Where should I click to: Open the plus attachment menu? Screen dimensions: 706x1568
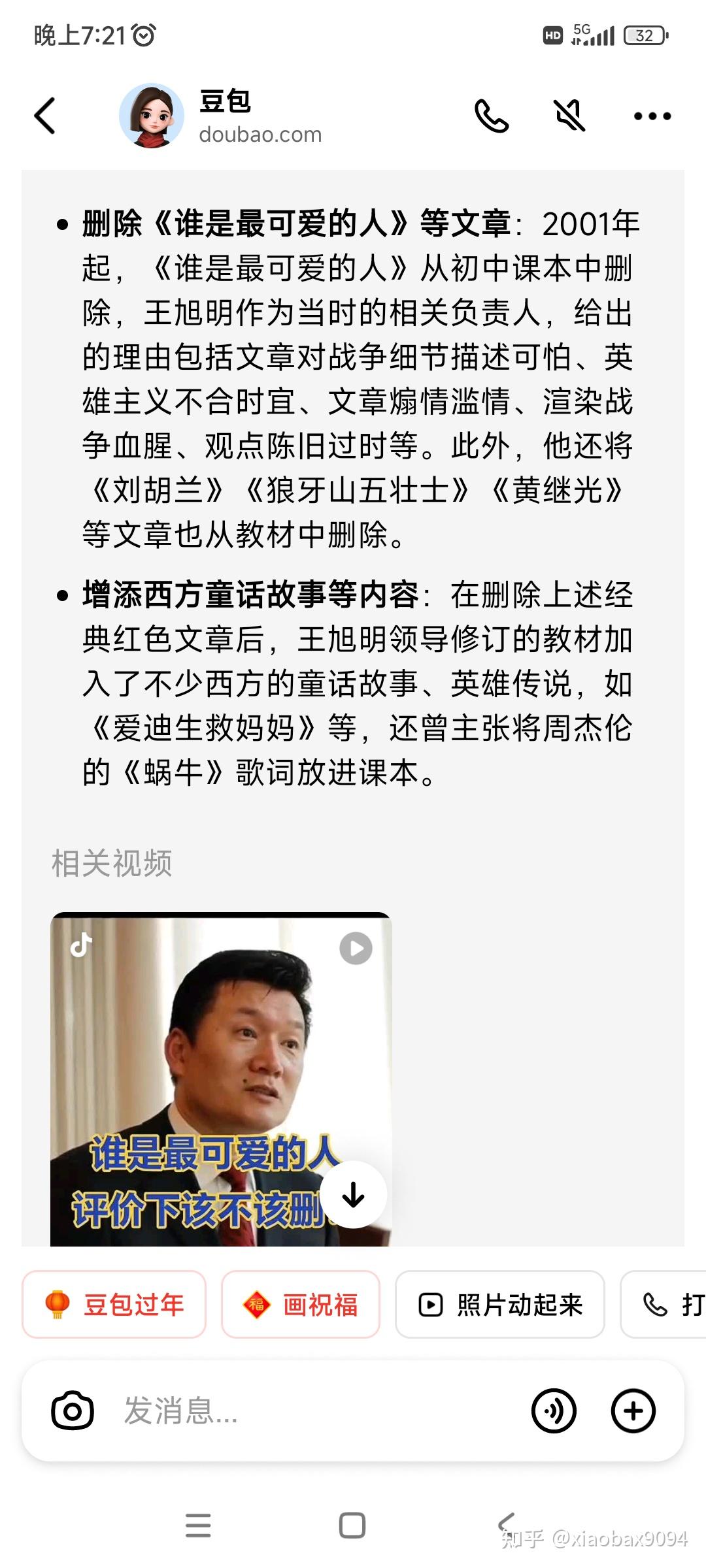[x=633, y=1411]
